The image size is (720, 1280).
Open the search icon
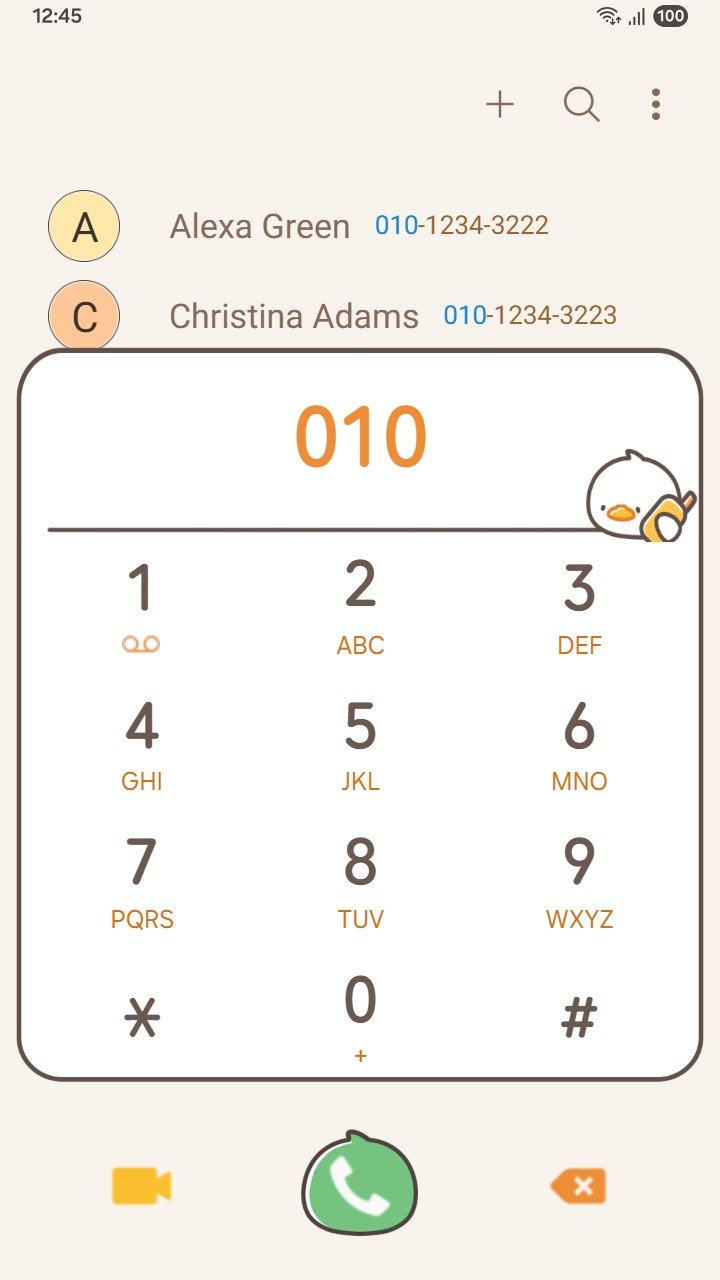click(x=581, y=104)
